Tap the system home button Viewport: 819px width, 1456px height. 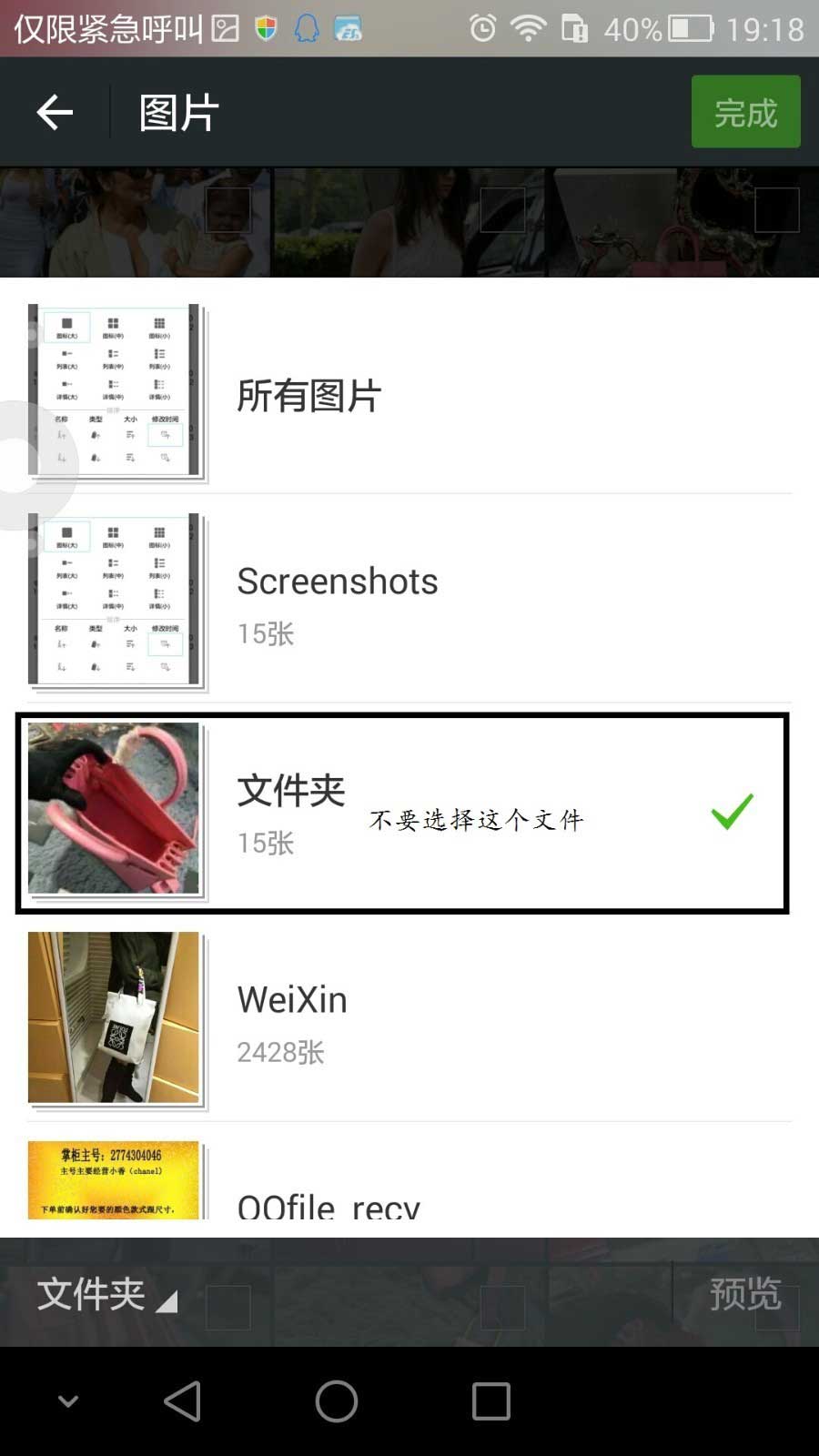pyautogui.click(x=336, y=1401)
